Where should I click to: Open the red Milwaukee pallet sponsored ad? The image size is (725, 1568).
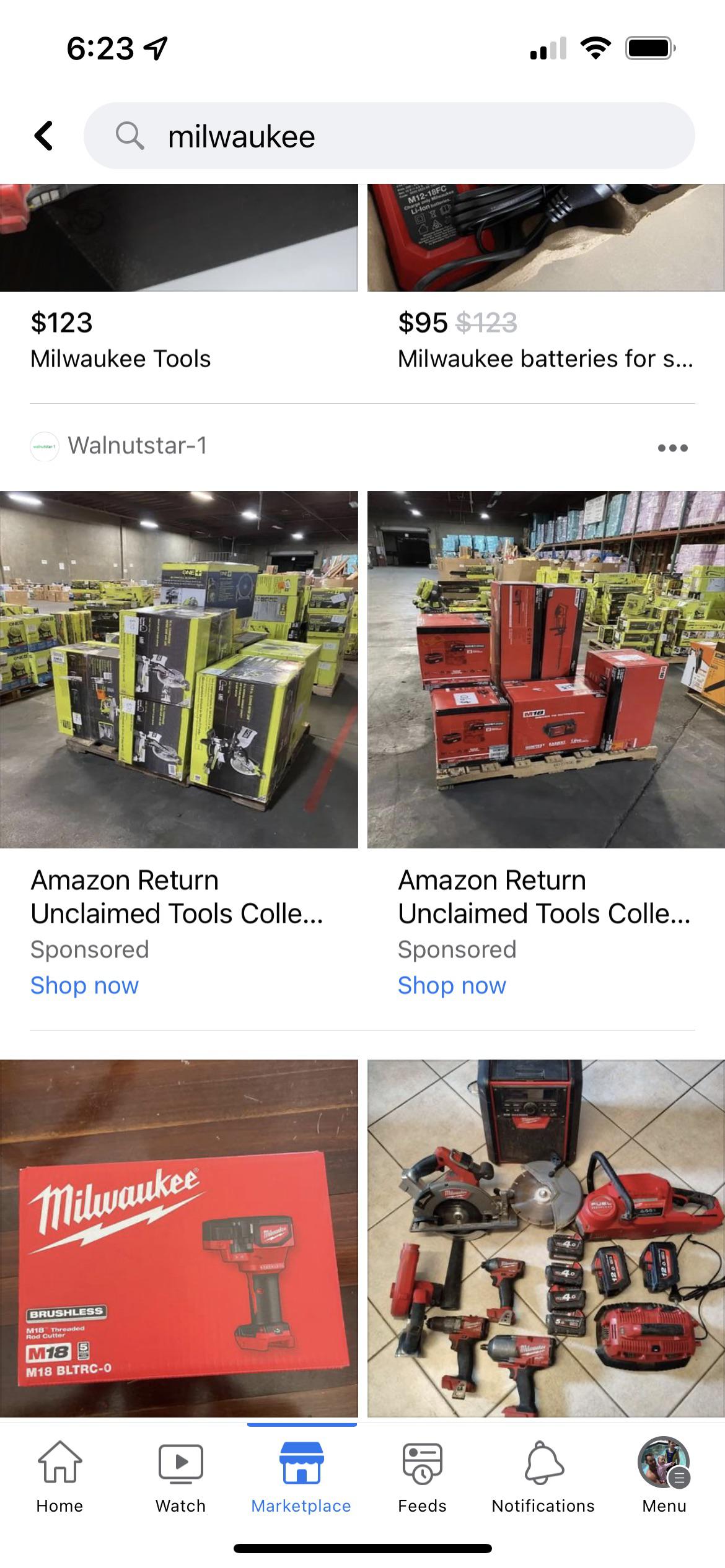[545, 669]
